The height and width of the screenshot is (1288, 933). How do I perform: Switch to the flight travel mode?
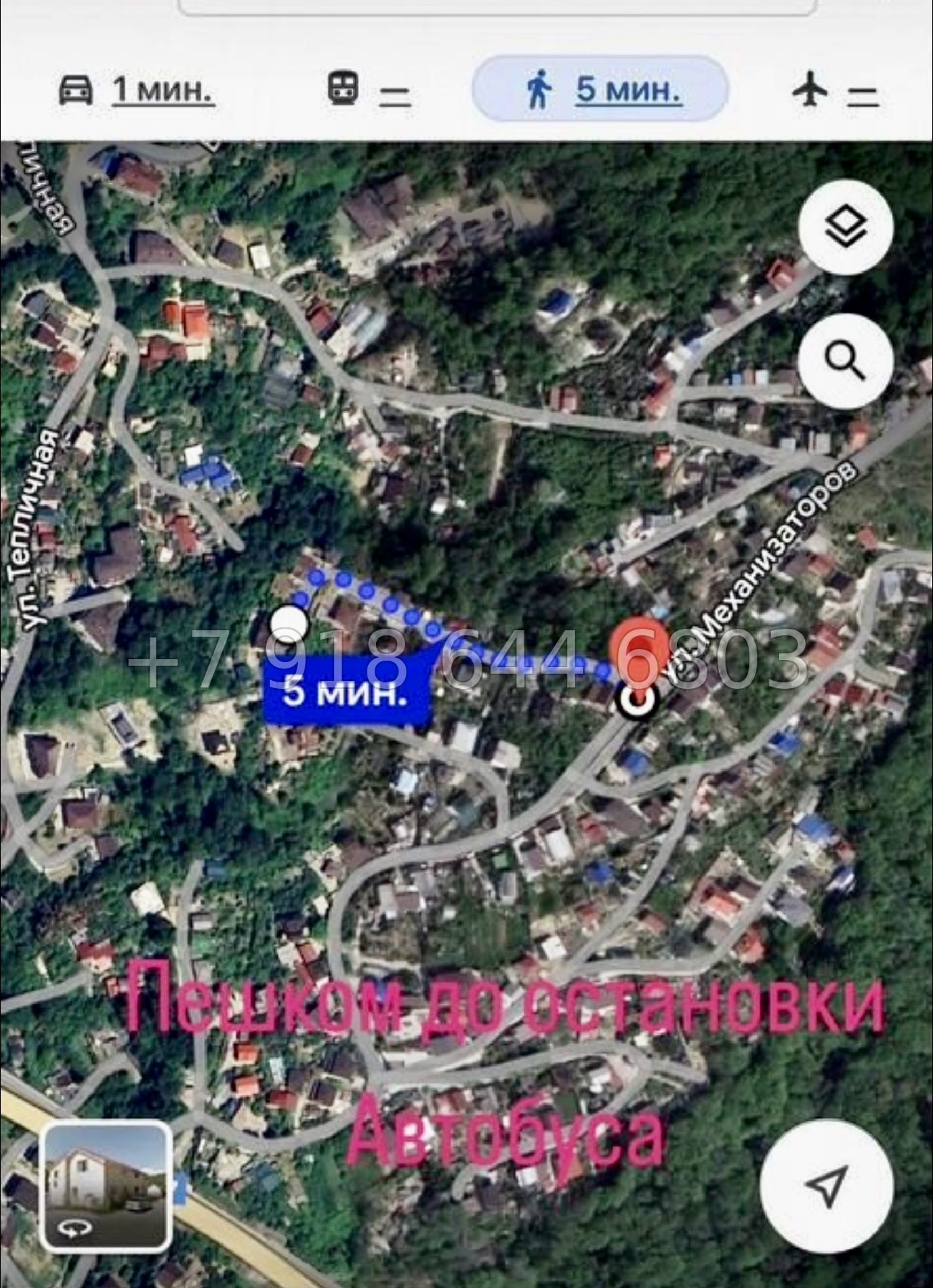pos(835,91)
